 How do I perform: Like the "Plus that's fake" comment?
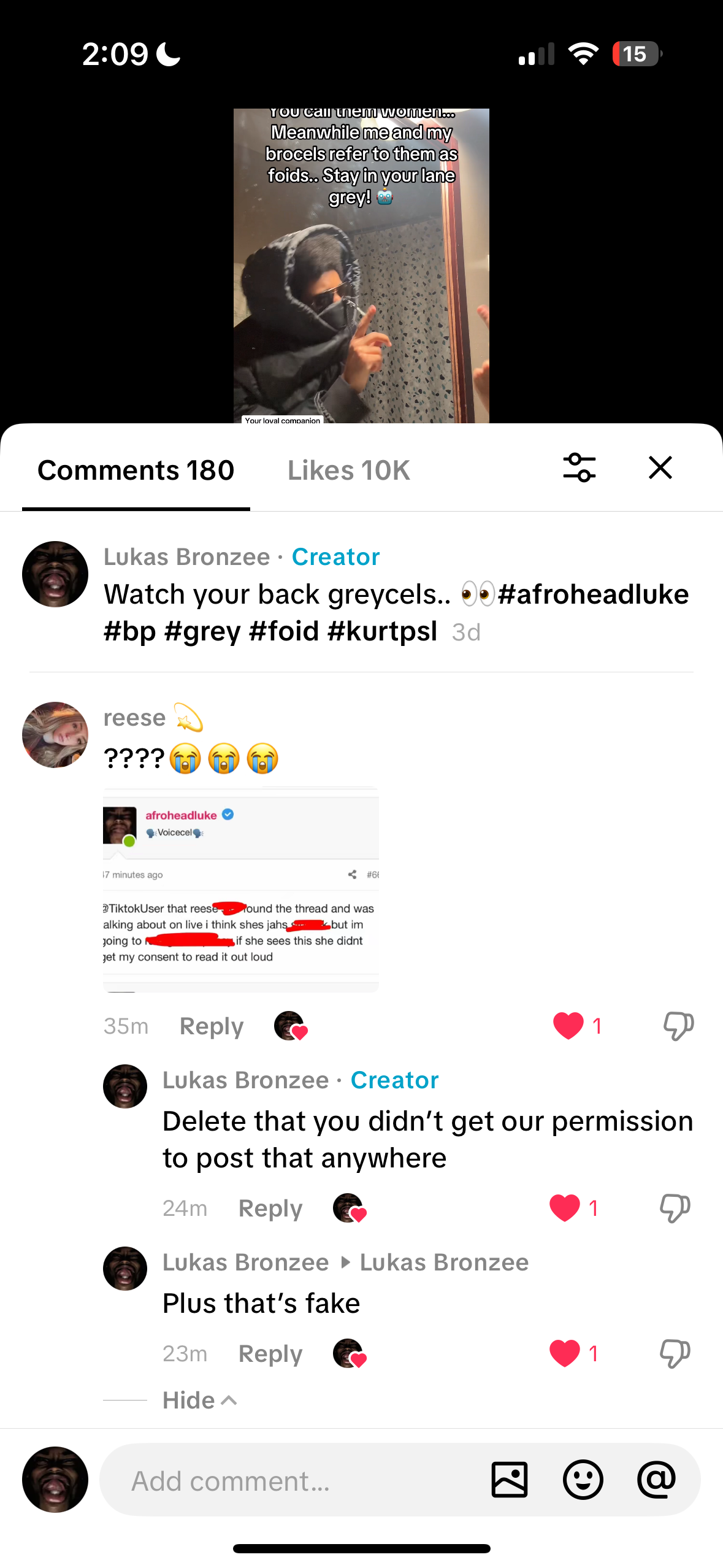tap(564, 1353)
